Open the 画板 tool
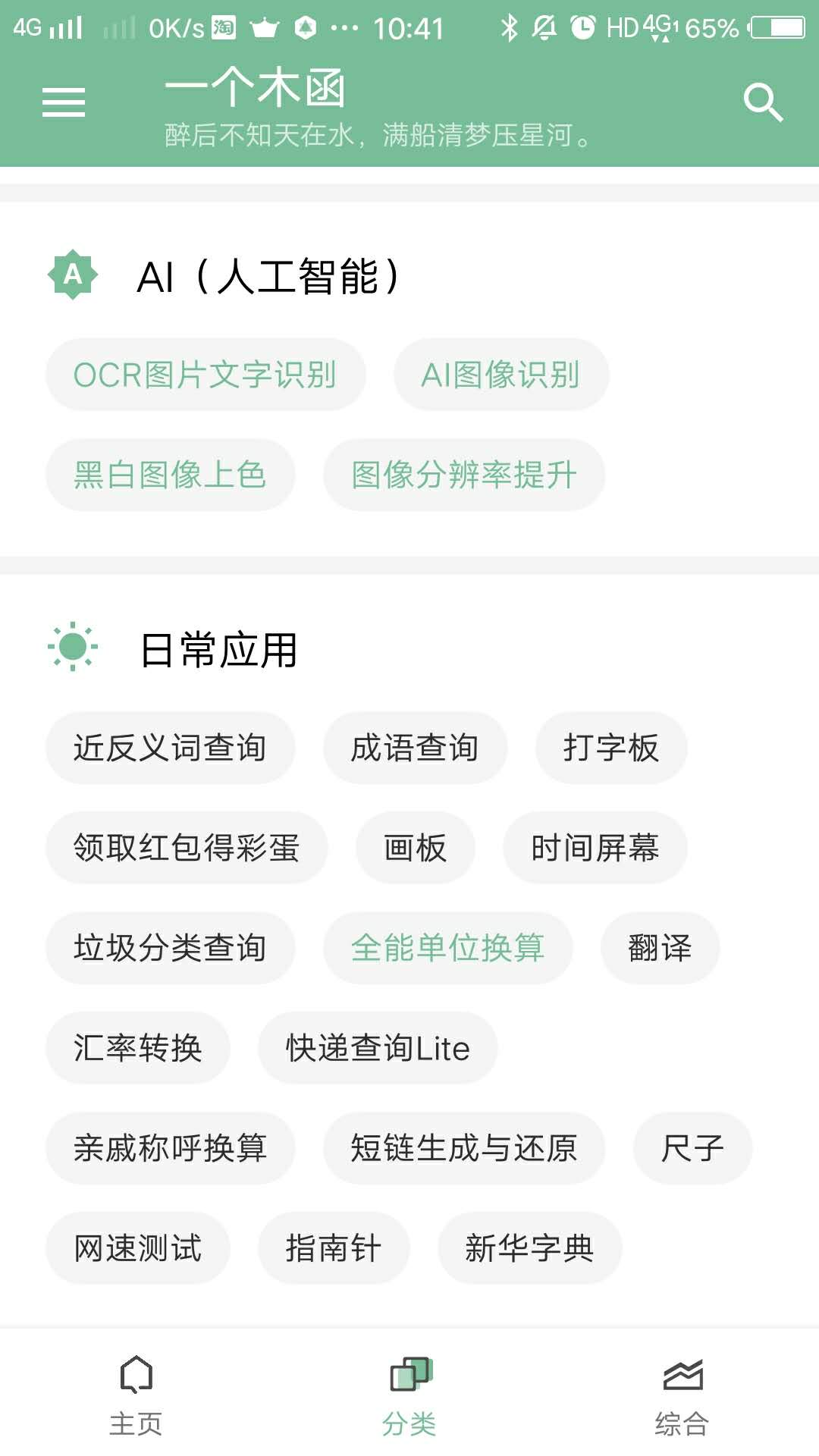Screen dimensions: 819x1456 (416, 848)
